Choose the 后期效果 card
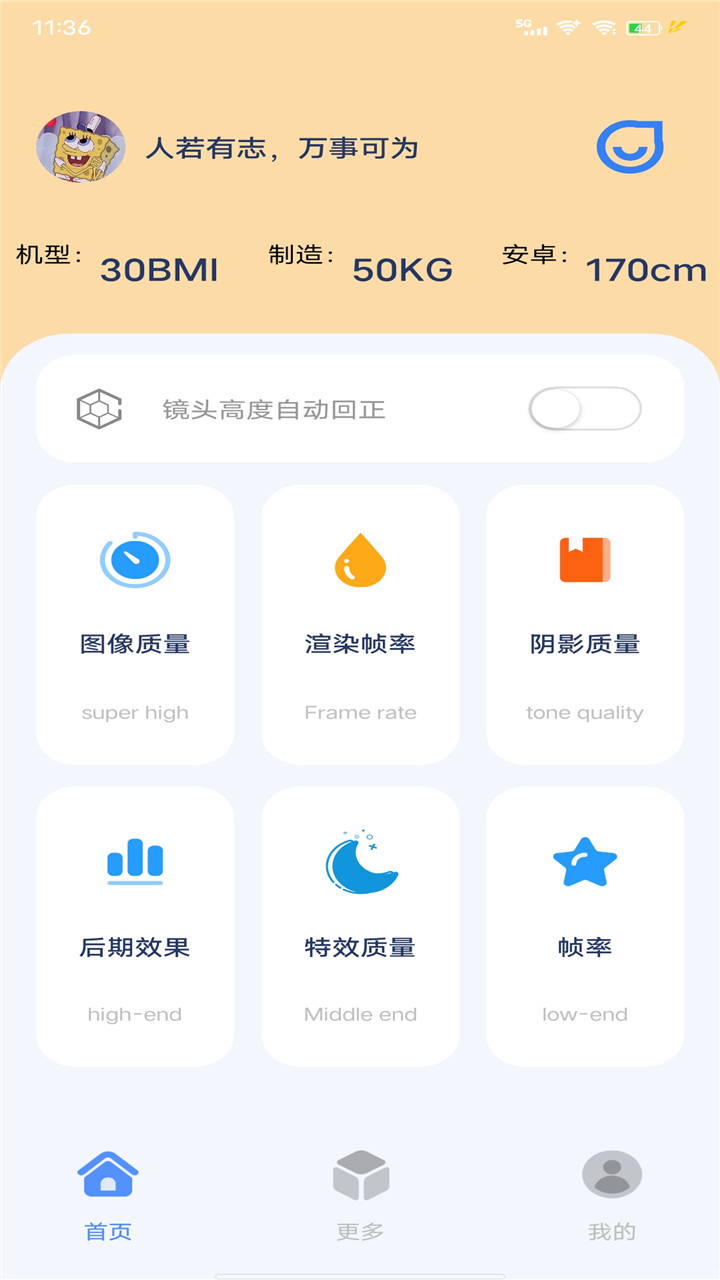This screenshot has width=720, height=1280. 135,926
